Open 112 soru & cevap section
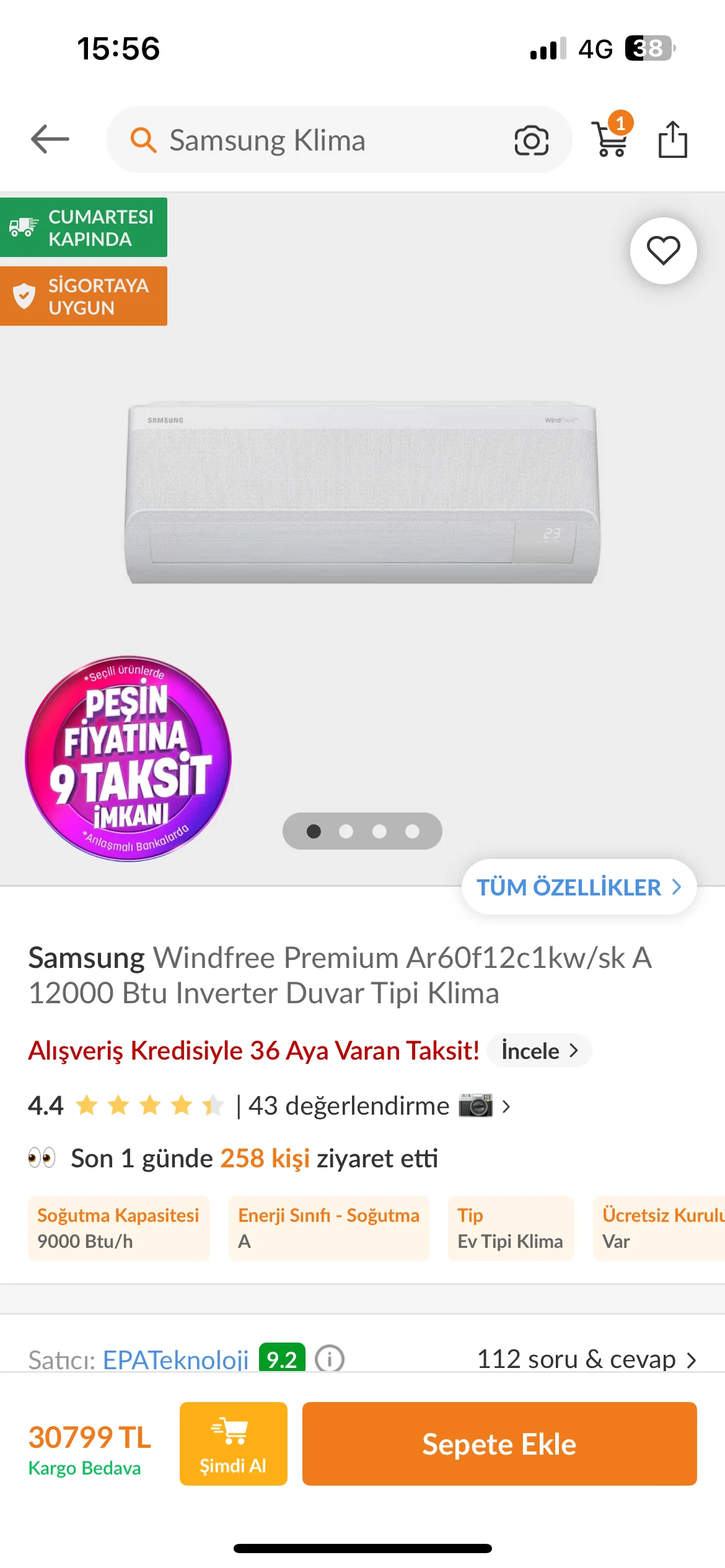The image size is (725, 1568). point(586,1359)
